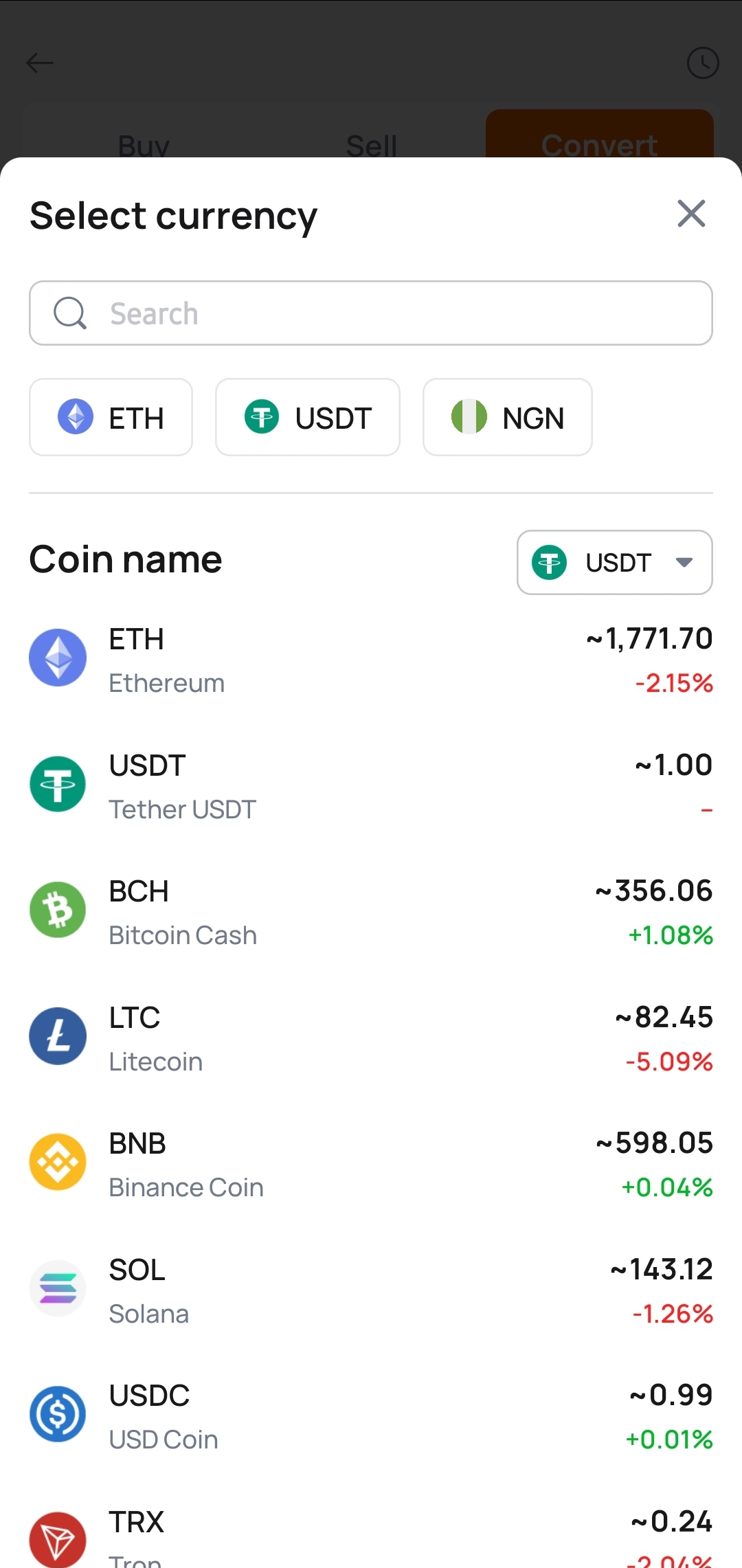Image resolution: width=742 pixels, height=1568 pixels.
Task: Select USD Coin row
Action: pyautogui.click(x=371, y=1416)
